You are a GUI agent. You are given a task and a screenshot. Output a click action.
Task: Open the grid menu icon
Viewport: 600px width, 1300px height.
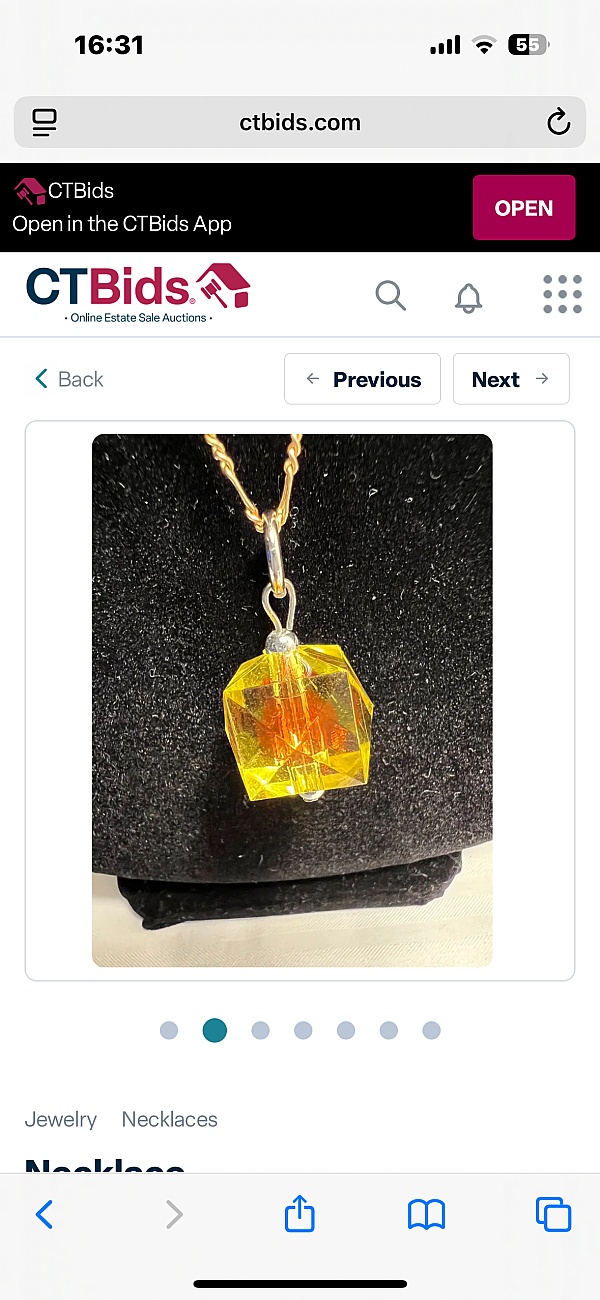point(562,294)
